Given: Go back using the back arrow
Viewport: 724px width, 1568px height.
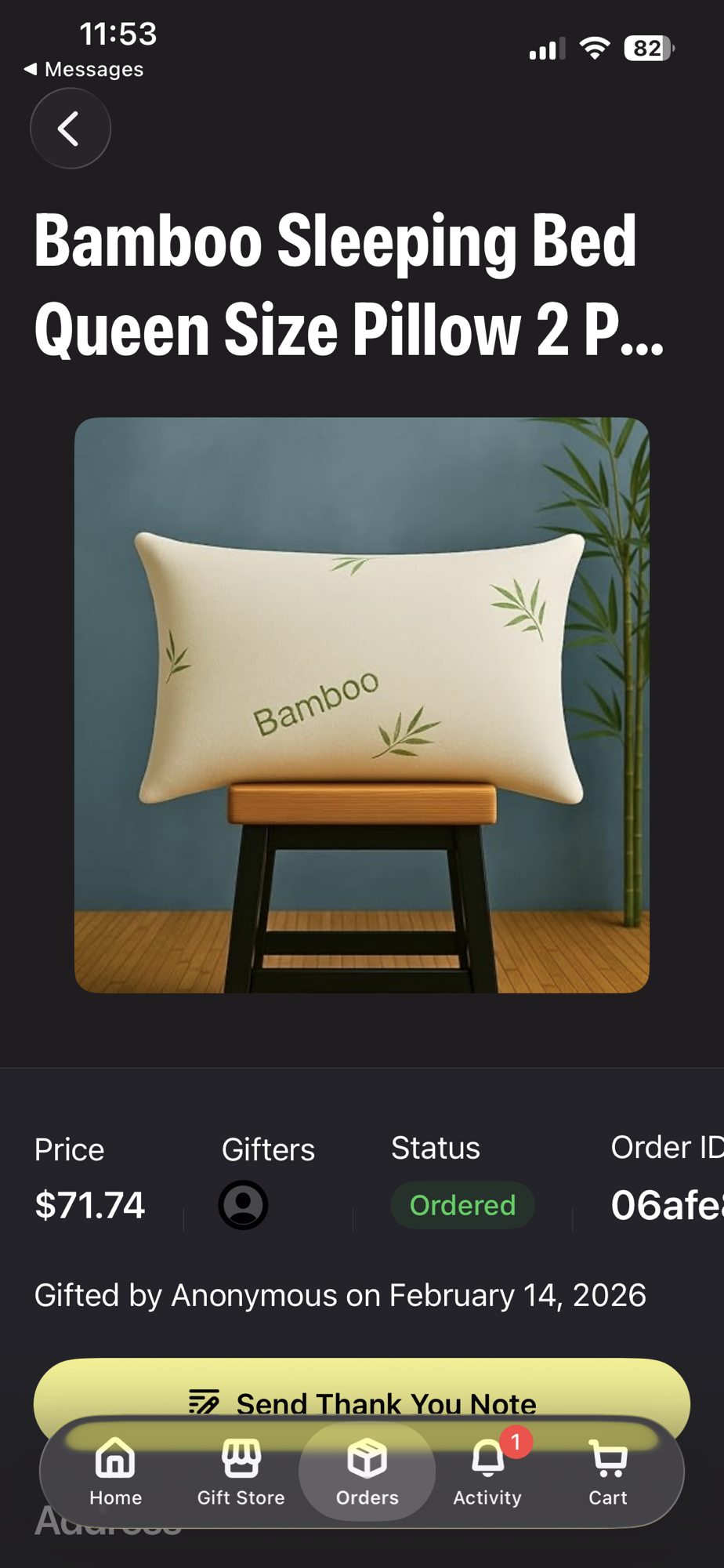Looking at the screenshot, I should pyautogui.click(x=70, y=129).
